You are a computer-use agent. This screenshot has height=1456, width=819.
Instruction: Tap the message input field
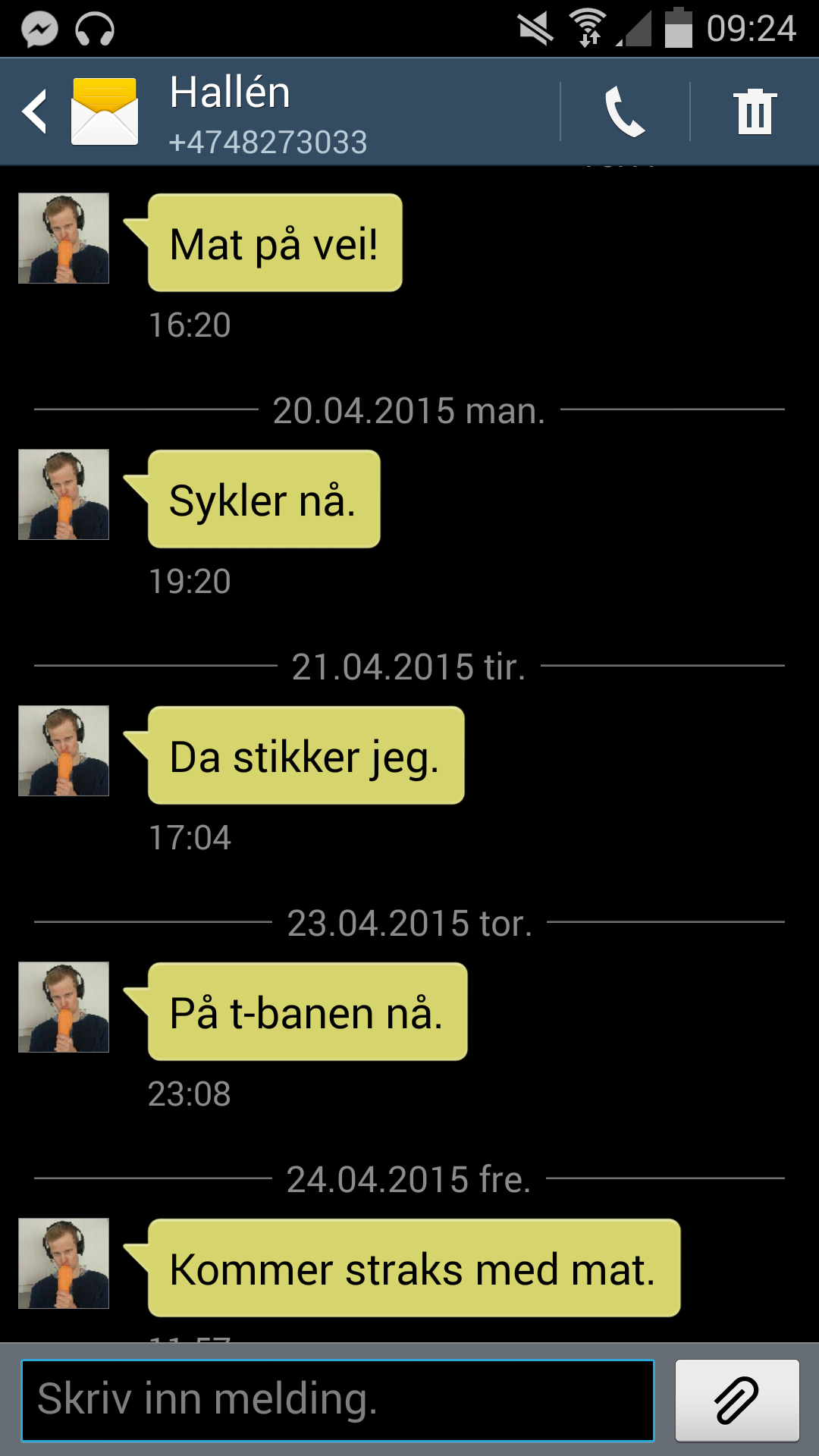click(x=337, y=1400)
